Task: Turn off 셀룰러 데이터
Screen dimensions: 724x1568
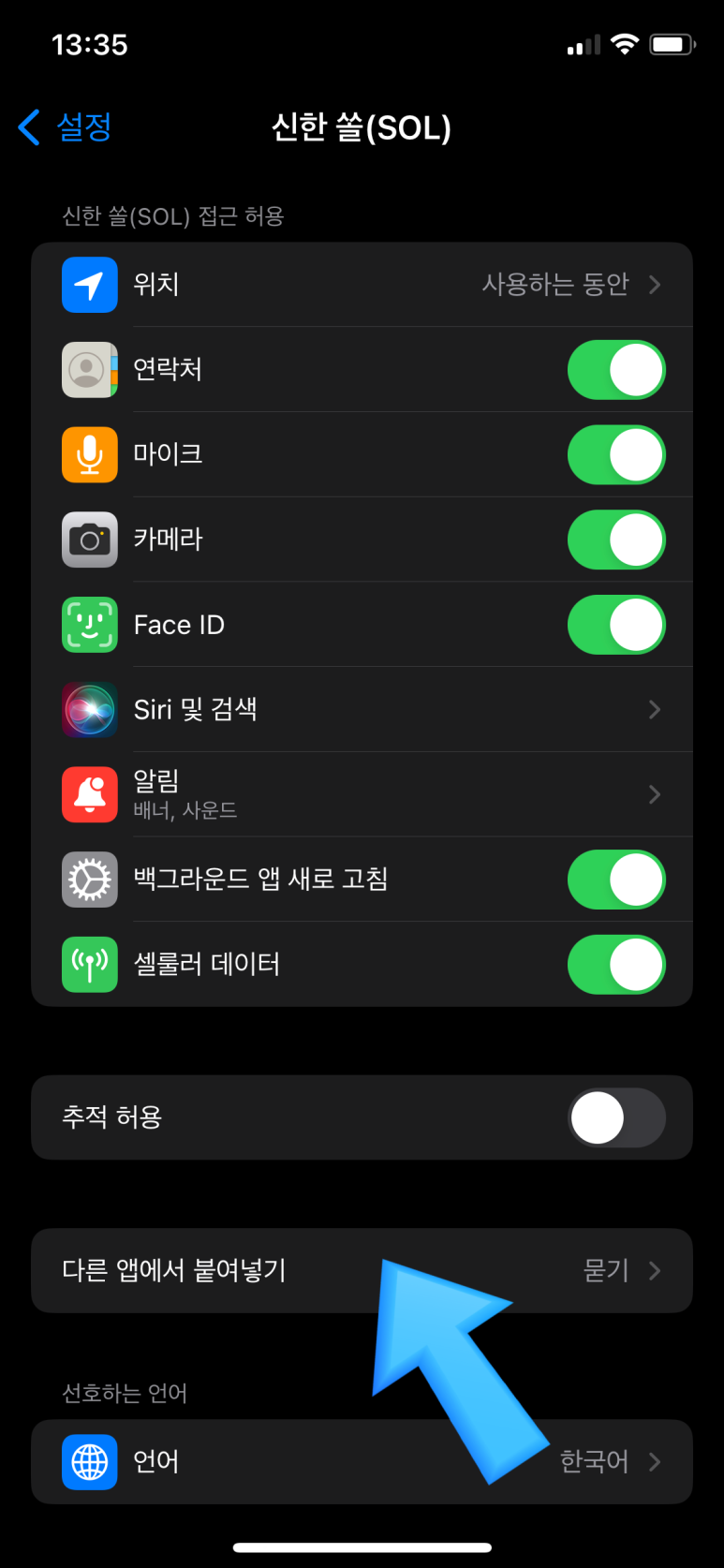Action: coord(616,965)
